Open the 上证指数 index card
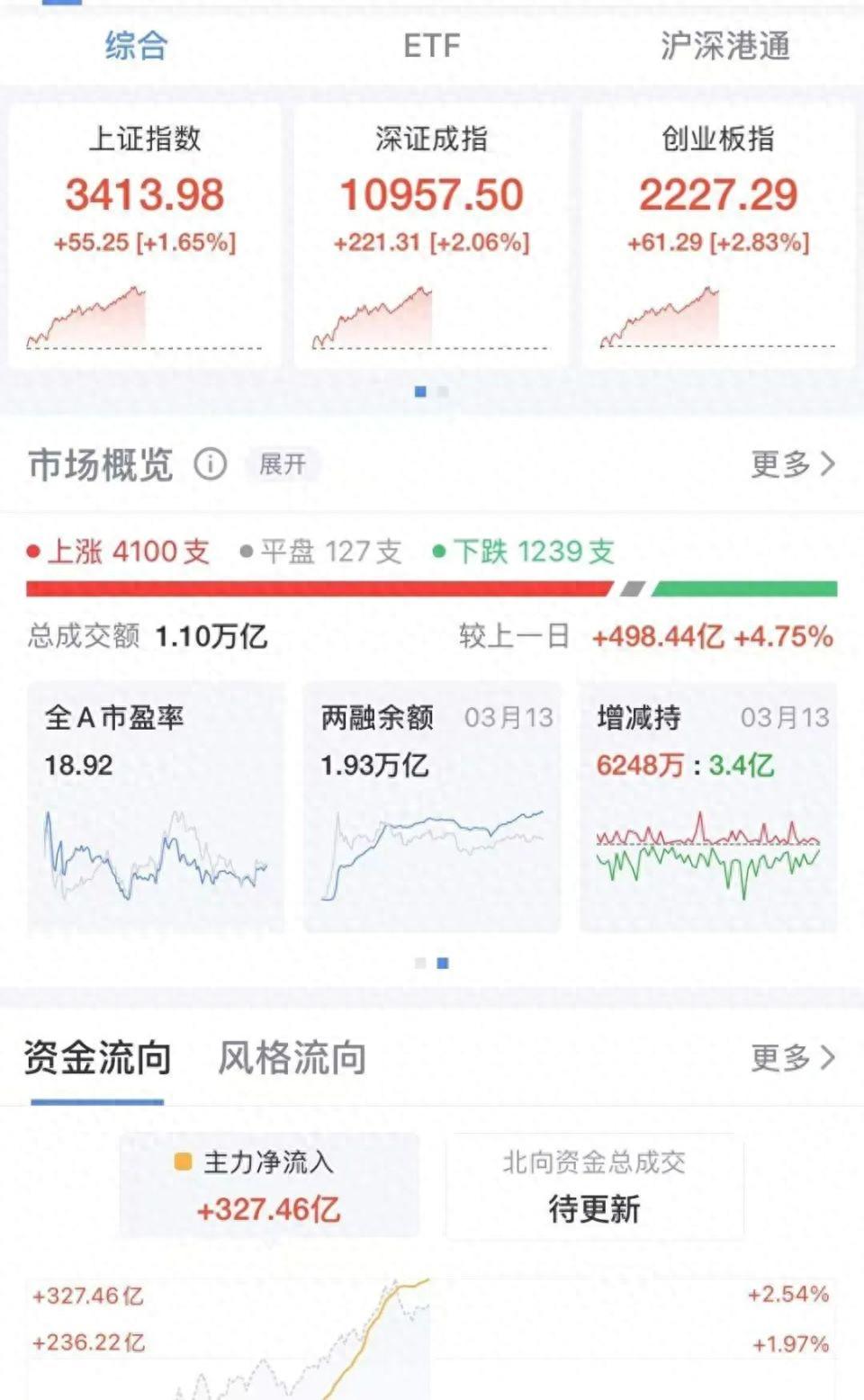Image resolution: width=864 pixels, height=1400 pixels. coord(145,236)
